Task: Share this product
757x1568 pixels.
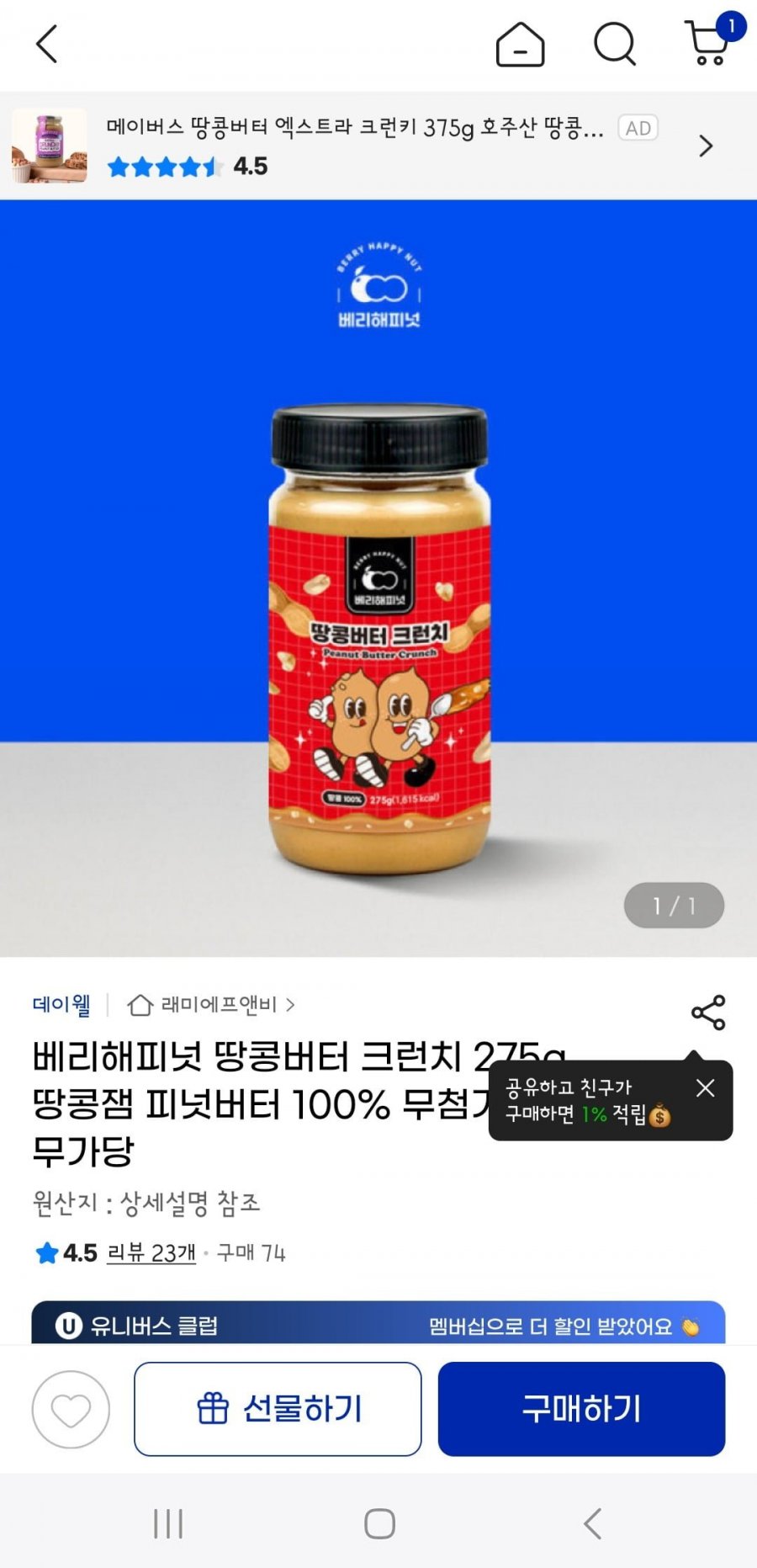Action: click(x=707, y=1012)
